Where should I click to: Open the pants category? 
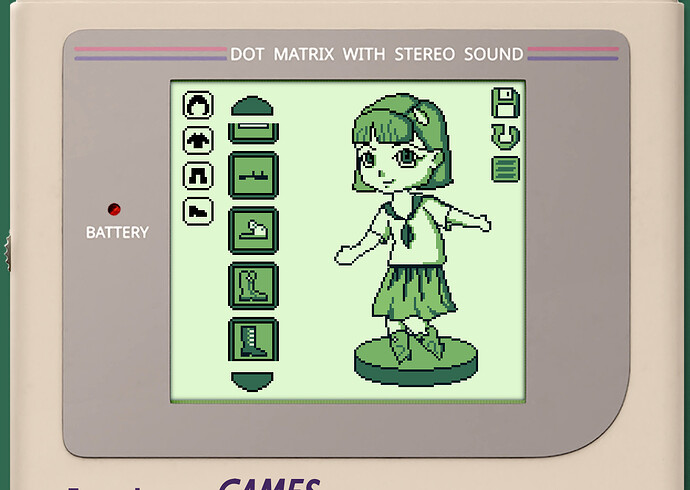pos(198,176)
